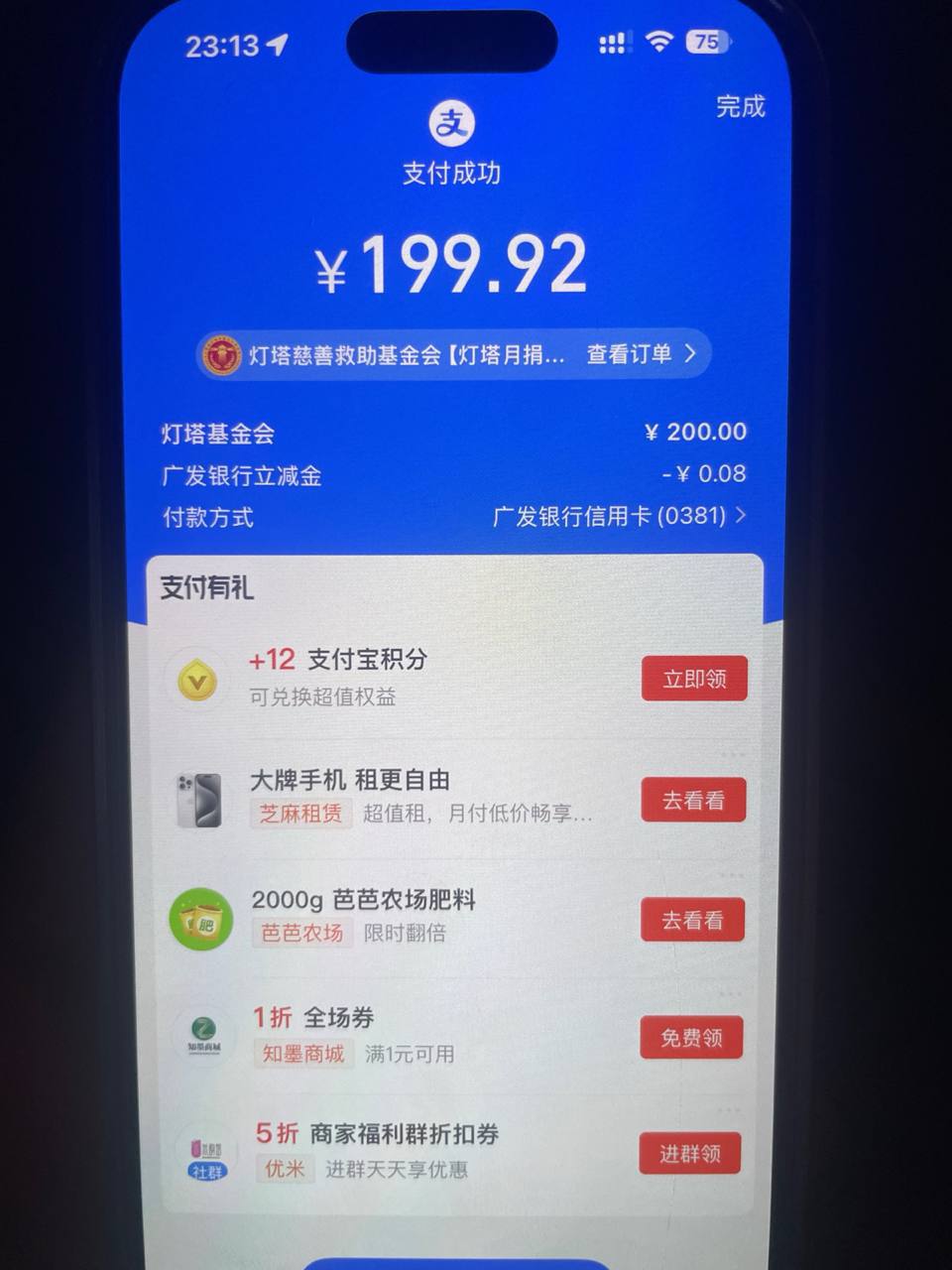Image resolution: width=952 pixels, height=1270 pixels.
Task: Tap 去看看 for 大牌手机 租更自由
Action: coord(692,800)
